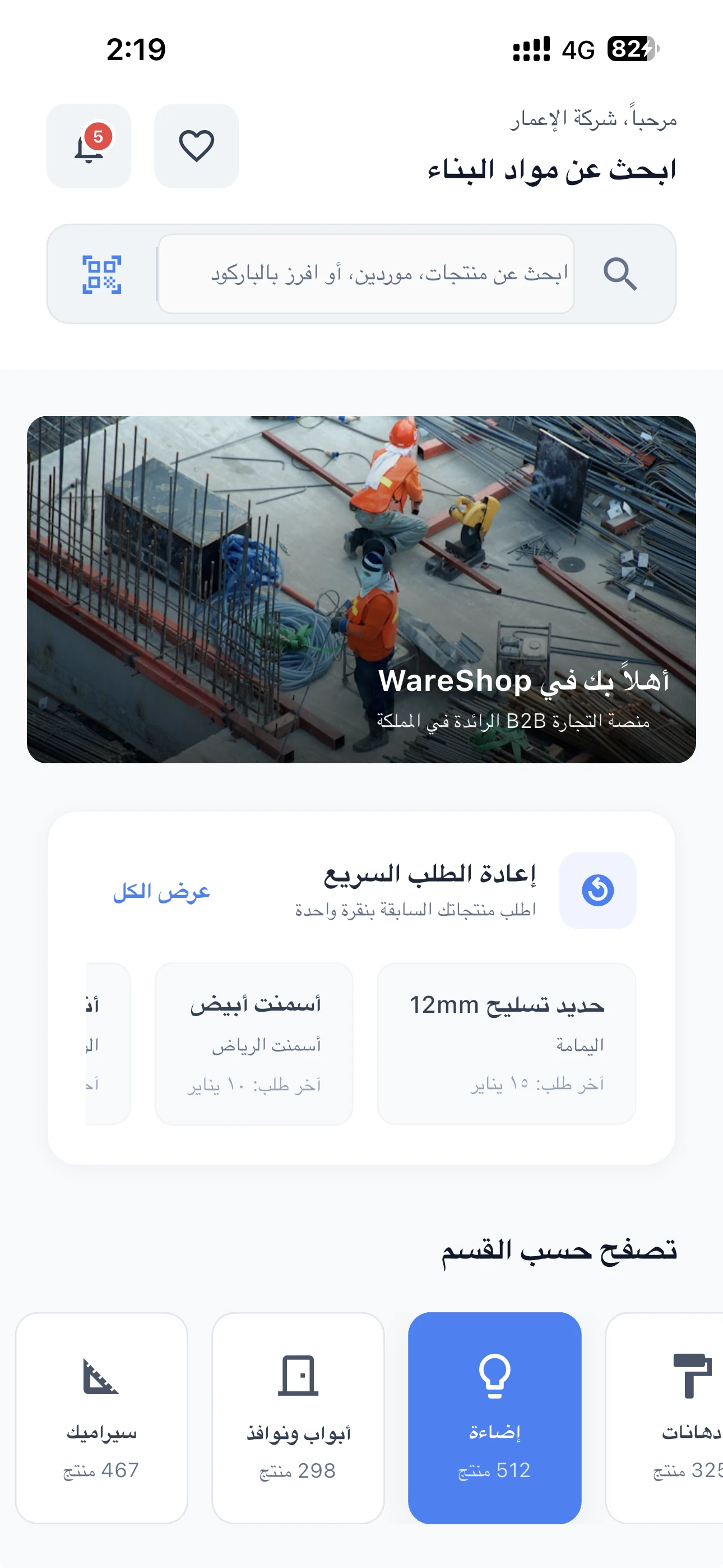Screen dimensions: 723x1568
Task: Open the WareShop welcome banner
Action: click(361, 589)
